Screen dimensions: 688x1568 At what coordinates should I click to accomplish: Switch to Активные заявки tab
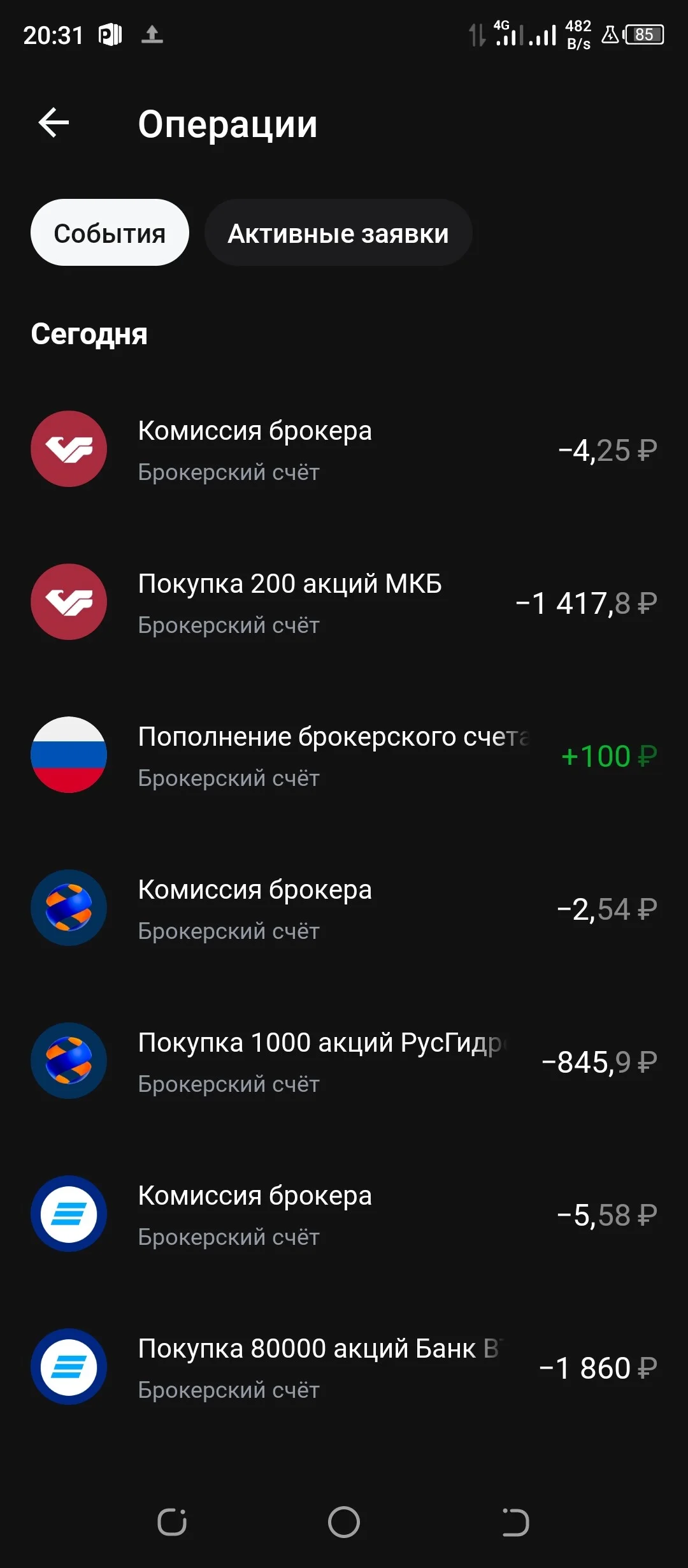(x=338, y=233)
